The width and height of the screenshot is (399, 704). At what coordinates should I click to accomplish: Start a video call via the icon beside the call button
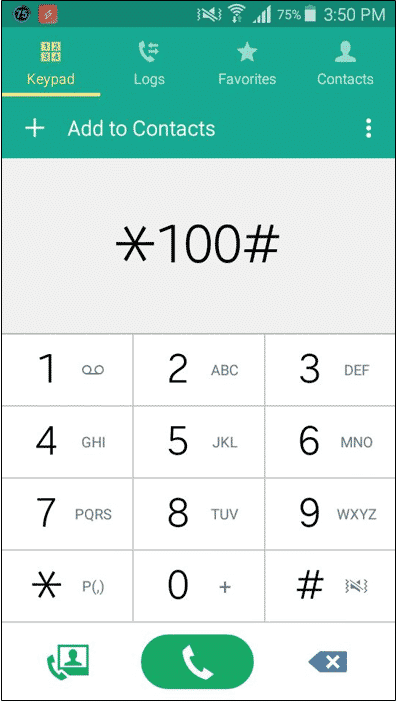tap(68, 662)
